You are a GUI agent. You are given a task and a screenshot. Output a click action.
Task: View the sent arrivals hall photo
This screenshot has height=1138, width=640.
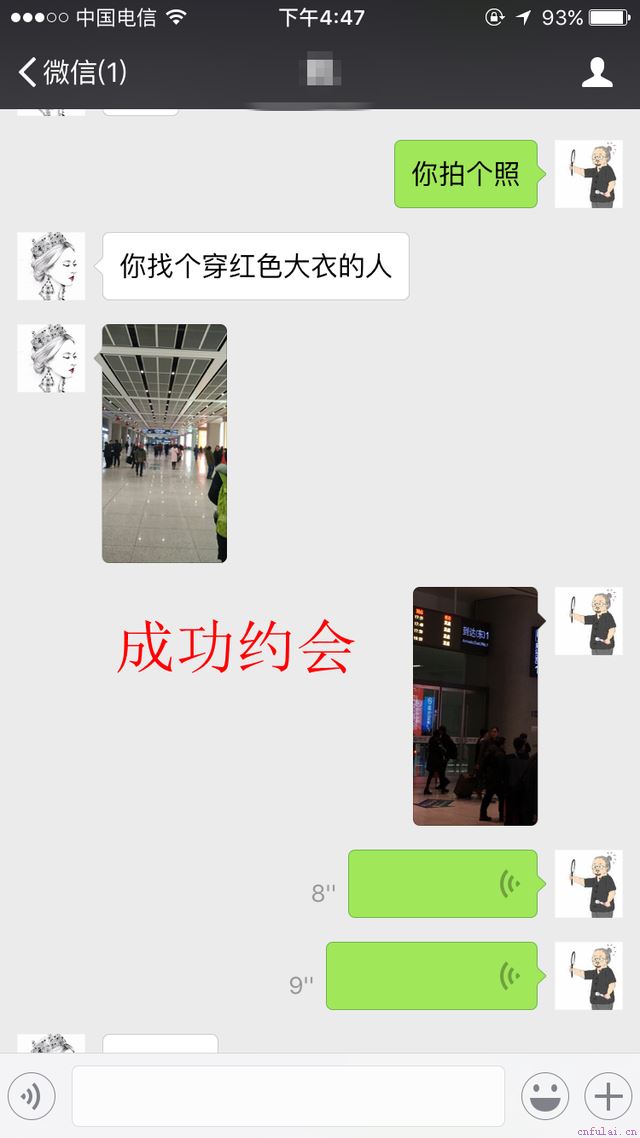(476, 706)
